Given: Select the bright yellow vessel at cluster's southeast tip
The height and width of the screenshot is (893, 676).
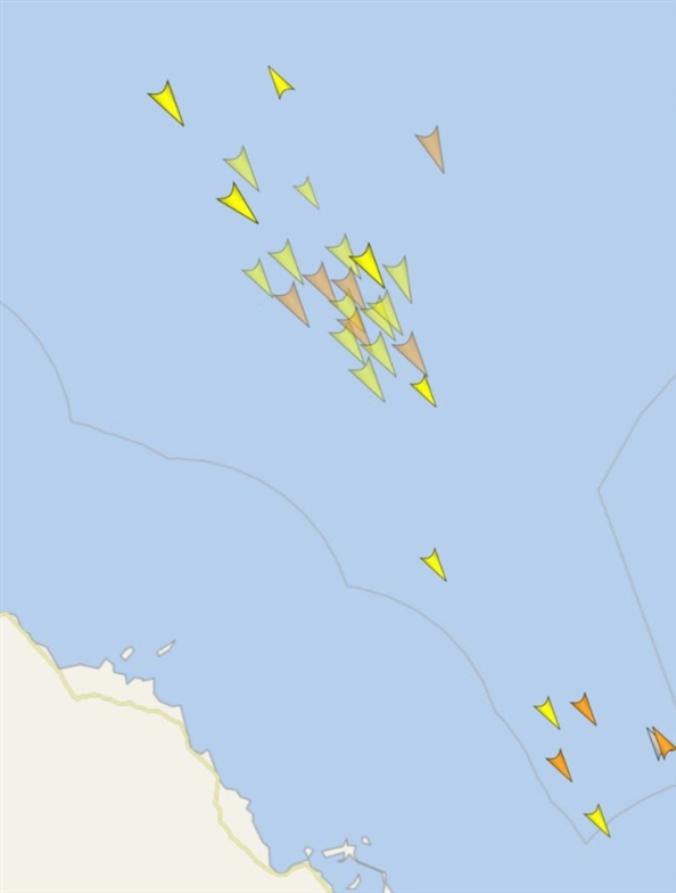Looking at the screenshot, I should point(424,389).
